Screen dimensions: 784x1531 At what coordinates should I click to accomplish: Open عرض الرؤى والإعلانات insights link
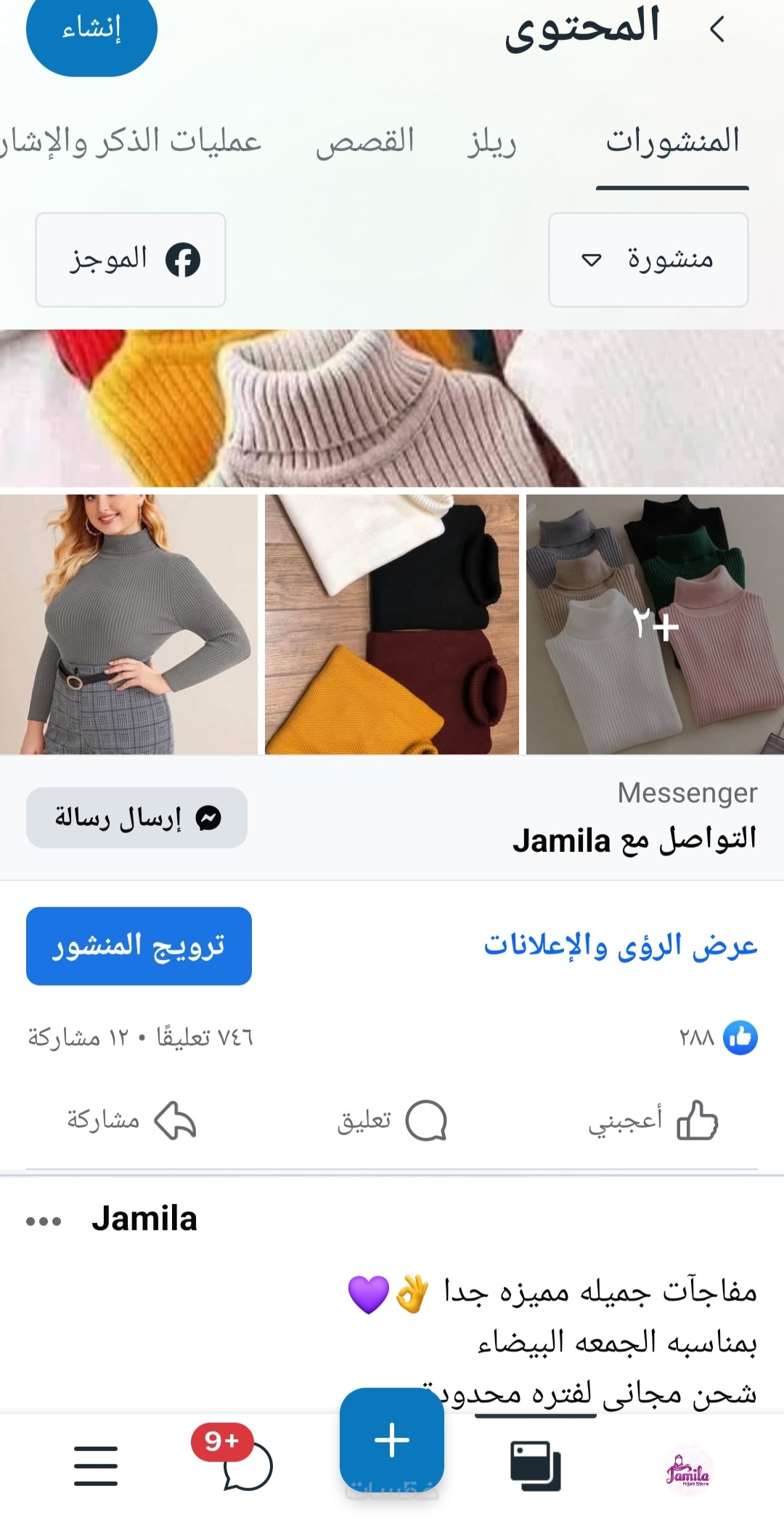coord(620,946)
